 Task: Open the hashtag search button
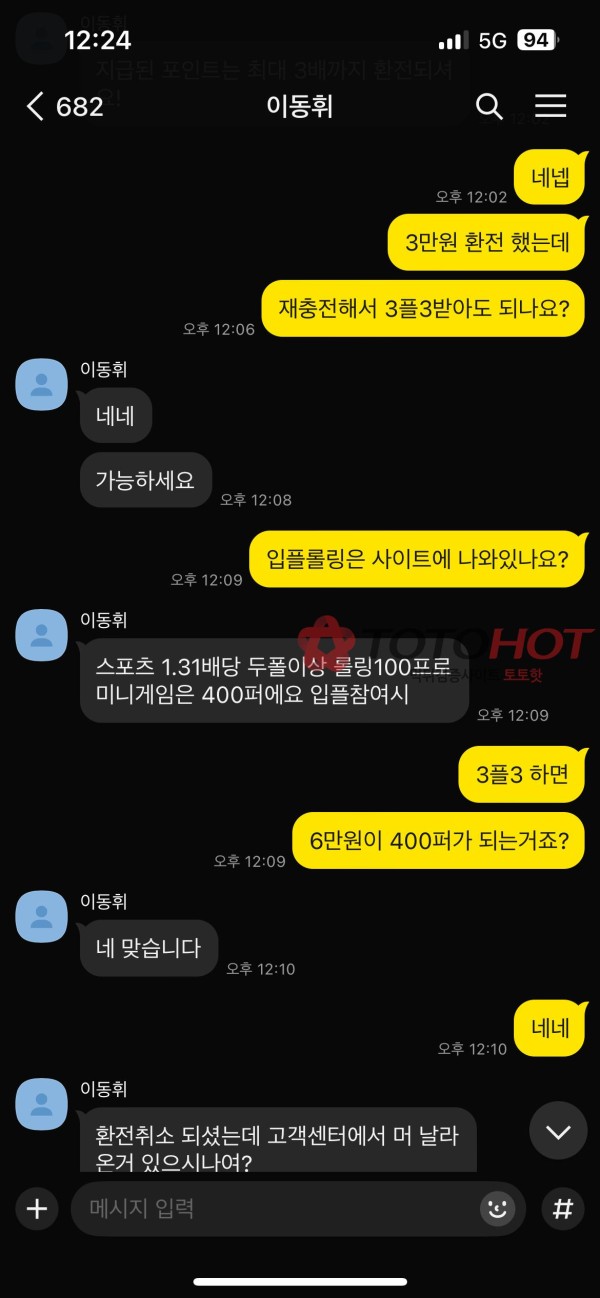(x=563, y=1209)
